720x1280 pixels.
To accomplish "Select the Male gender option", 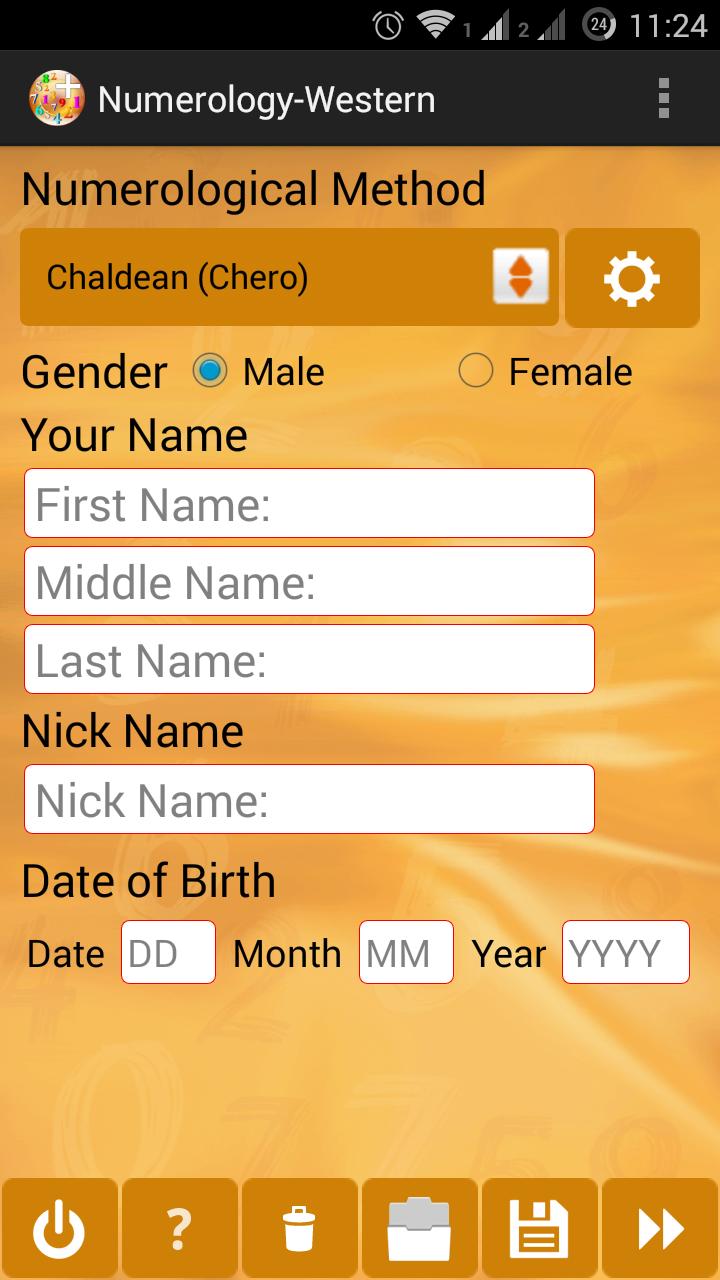I will tap(210, 371).
